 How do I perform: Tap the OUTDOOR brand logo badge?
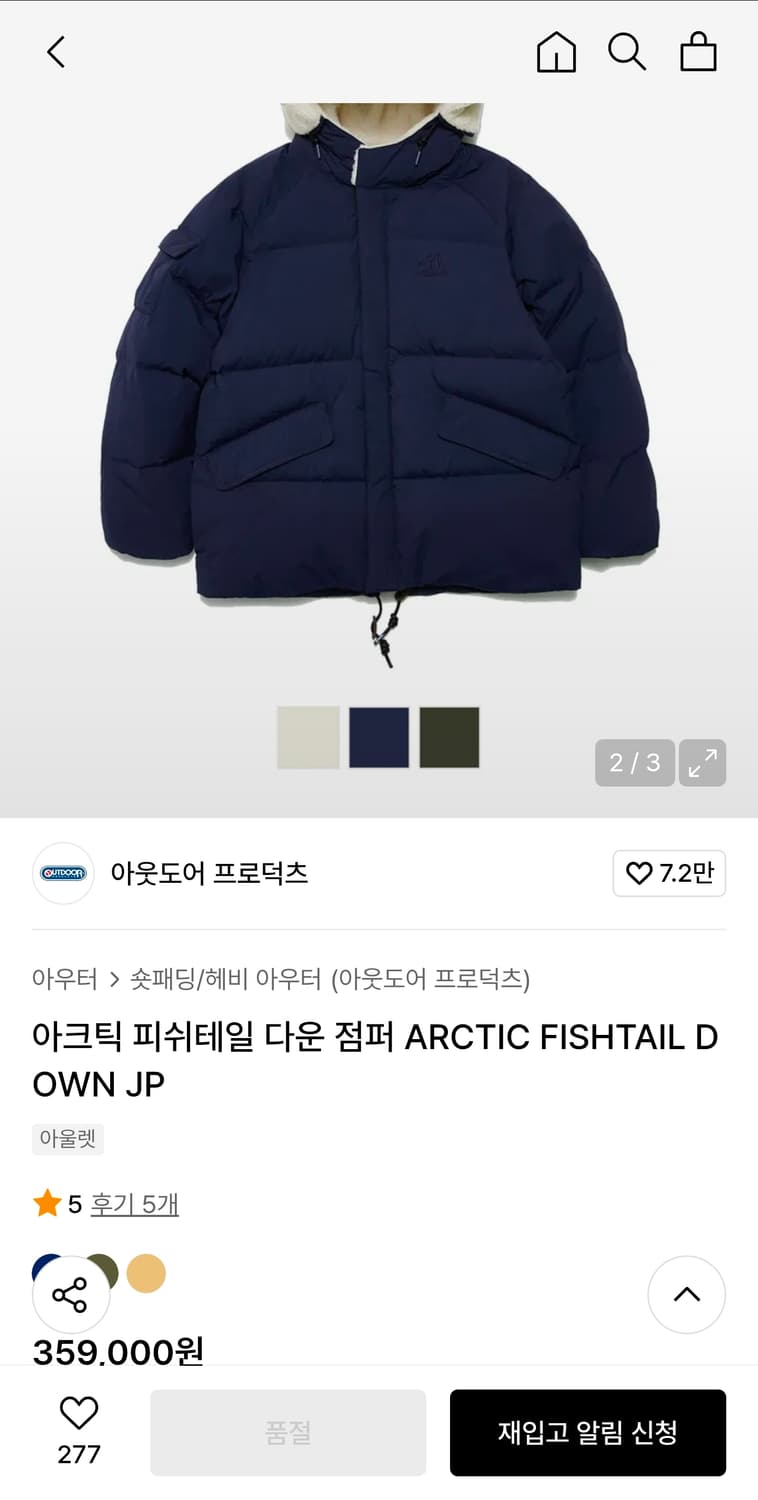click(x=62, y=873)
